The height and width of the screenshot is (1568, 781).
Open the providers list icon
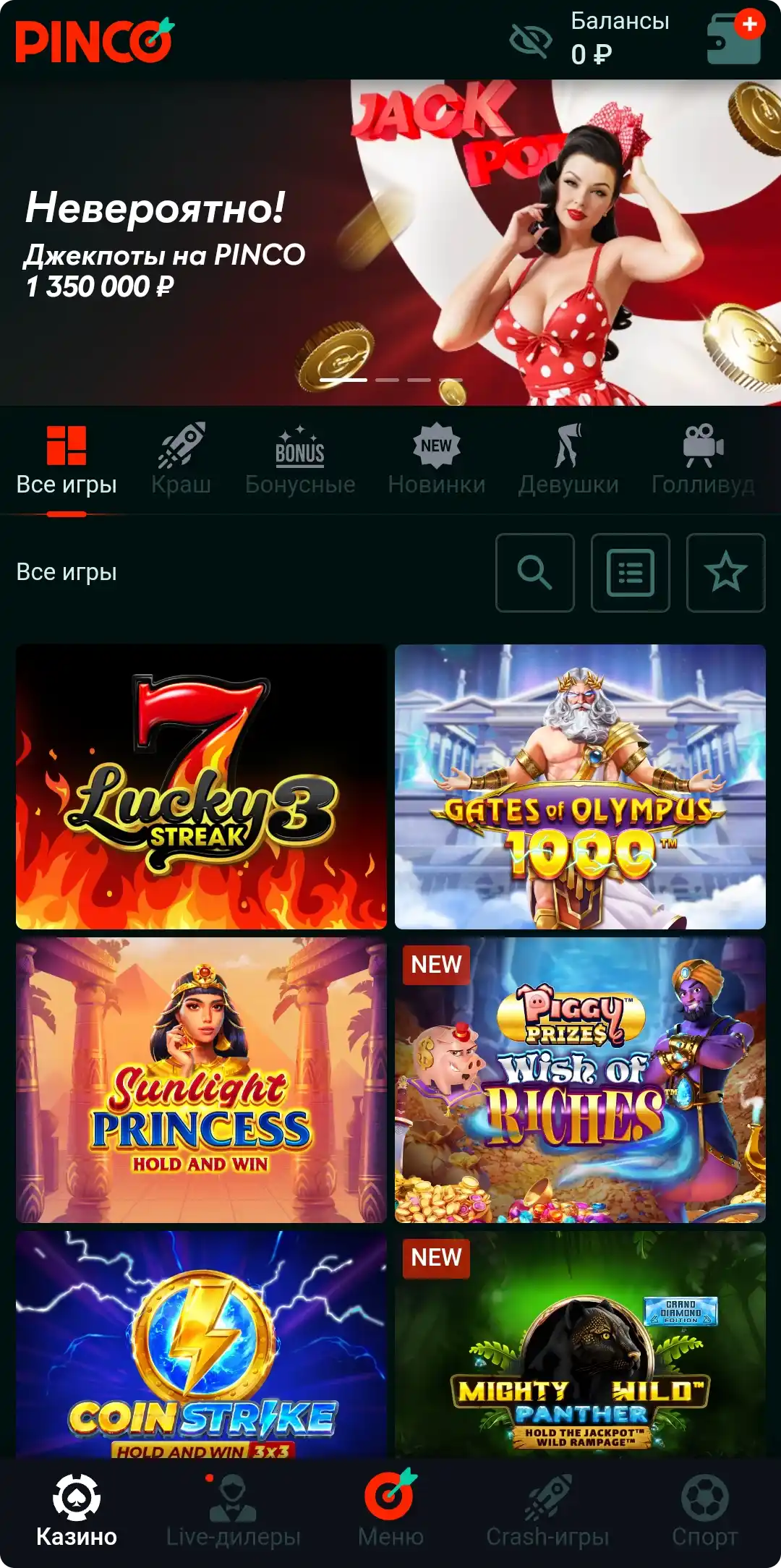[631, 573]
